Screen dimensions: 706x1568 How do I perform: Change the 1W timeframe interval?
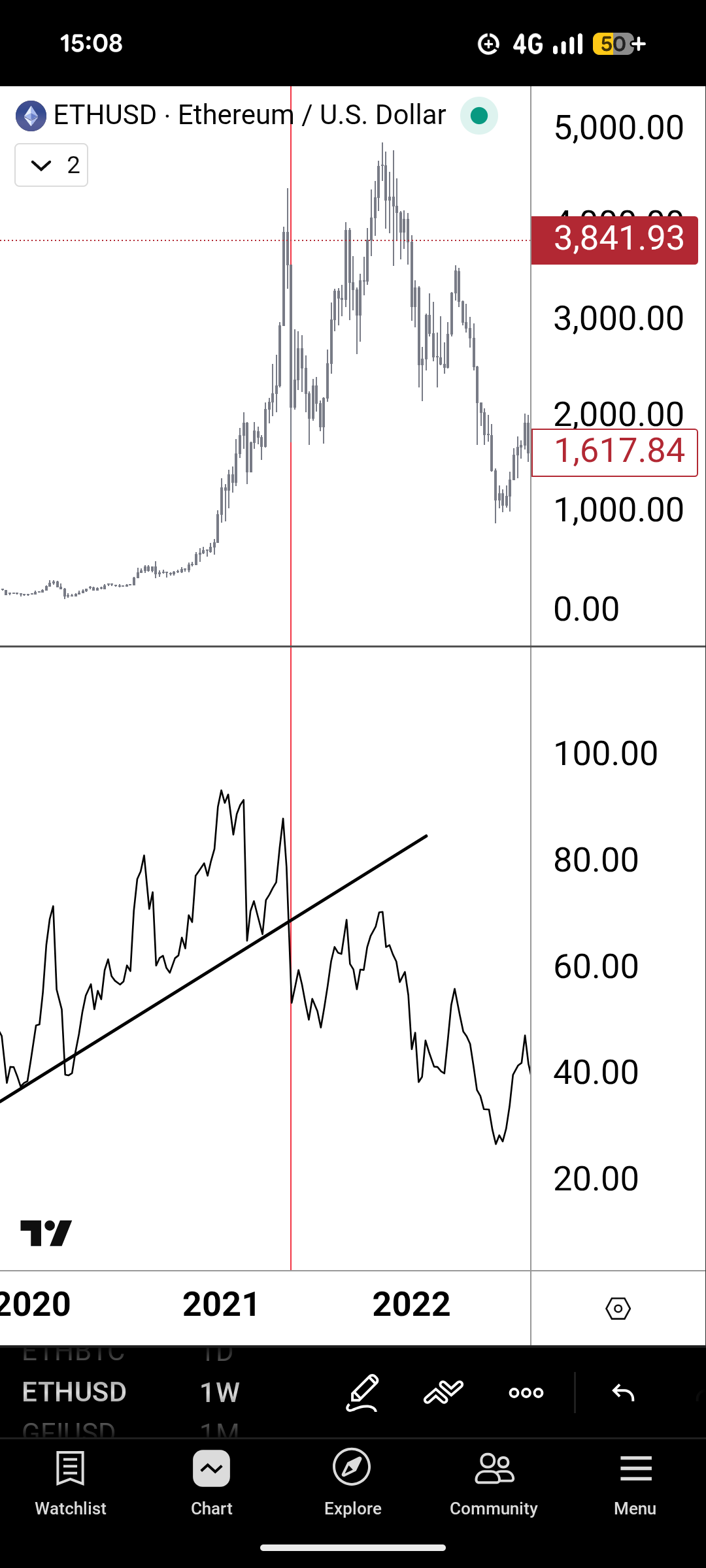tap(220, 1392)
